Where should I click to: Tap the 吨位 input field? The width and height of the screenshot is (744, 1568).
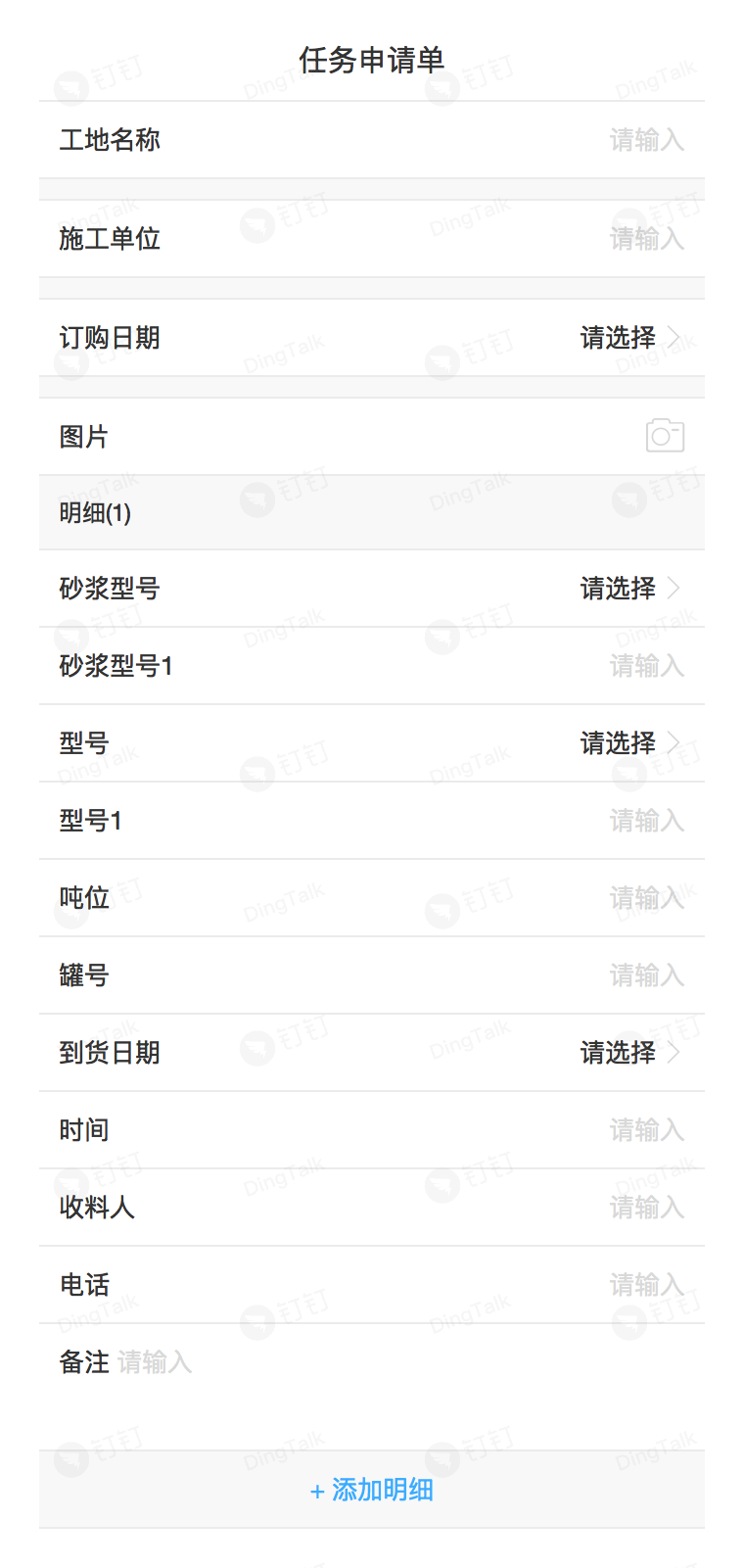click(646, 898)
